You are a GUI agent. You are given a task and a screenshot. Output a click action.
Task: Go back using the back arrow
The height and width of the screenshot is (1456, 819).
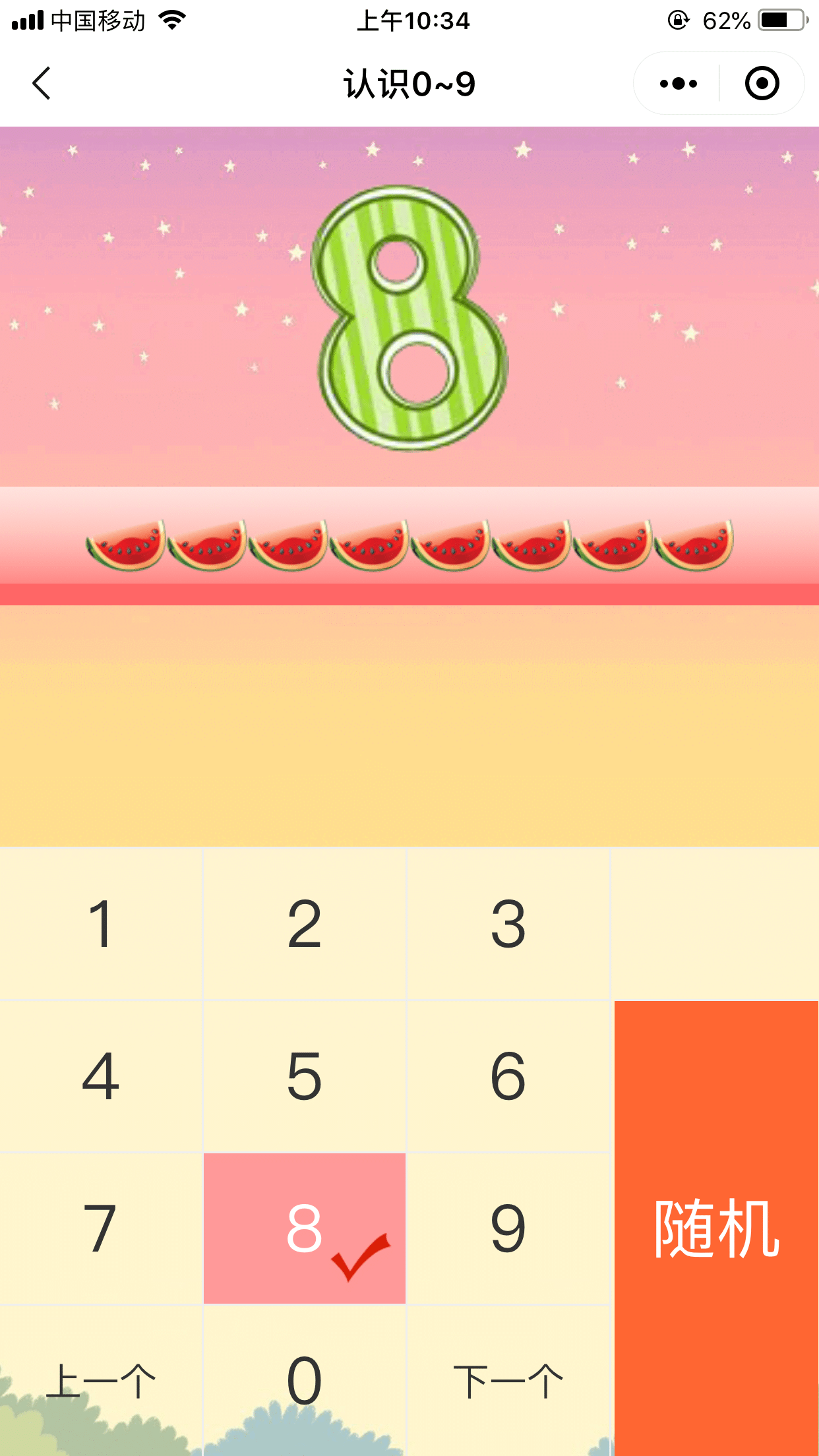pyautogui.click(x=42, y=84)
